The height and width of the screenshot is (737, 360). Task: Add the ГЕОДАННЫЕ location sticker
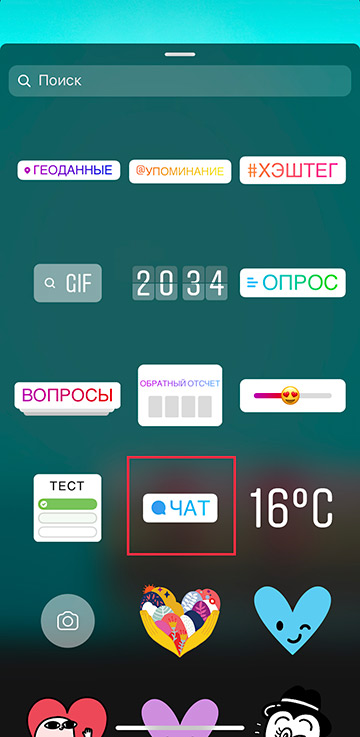69,170
